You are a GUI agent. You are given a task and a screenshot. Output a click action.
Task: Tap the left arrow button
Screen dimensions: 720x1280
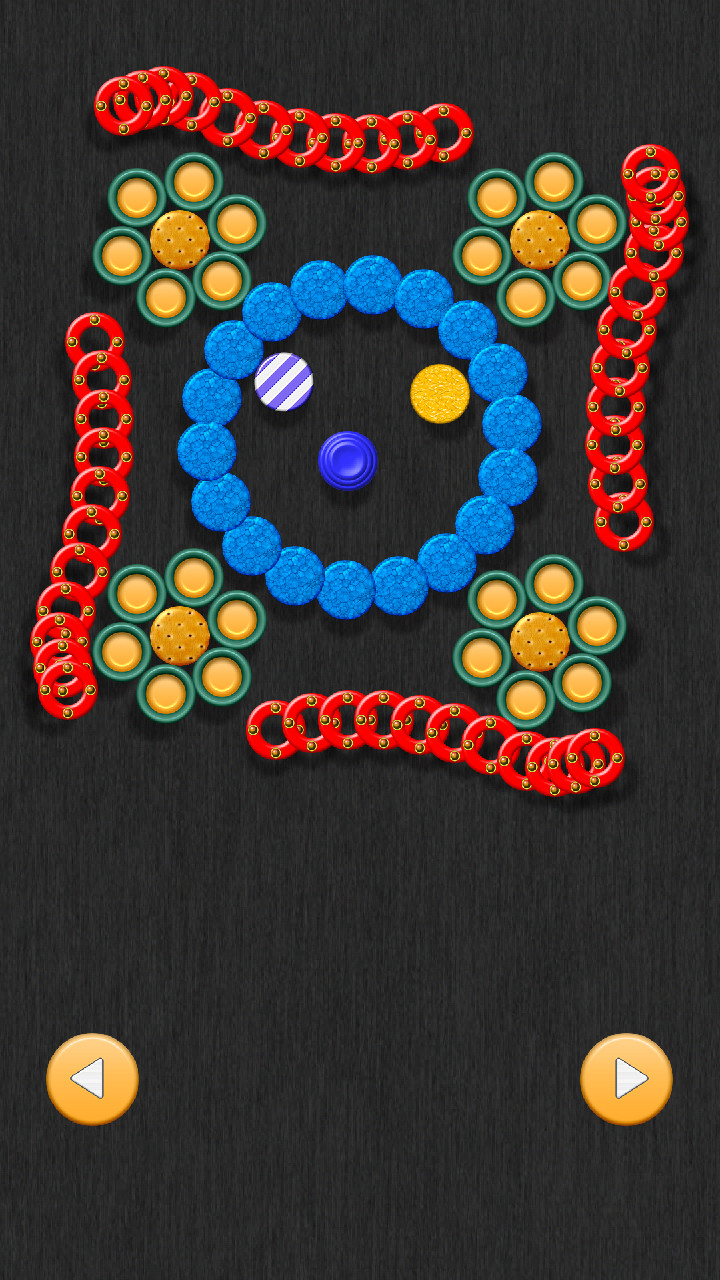pyautogui.click(x=92, y=1079)
